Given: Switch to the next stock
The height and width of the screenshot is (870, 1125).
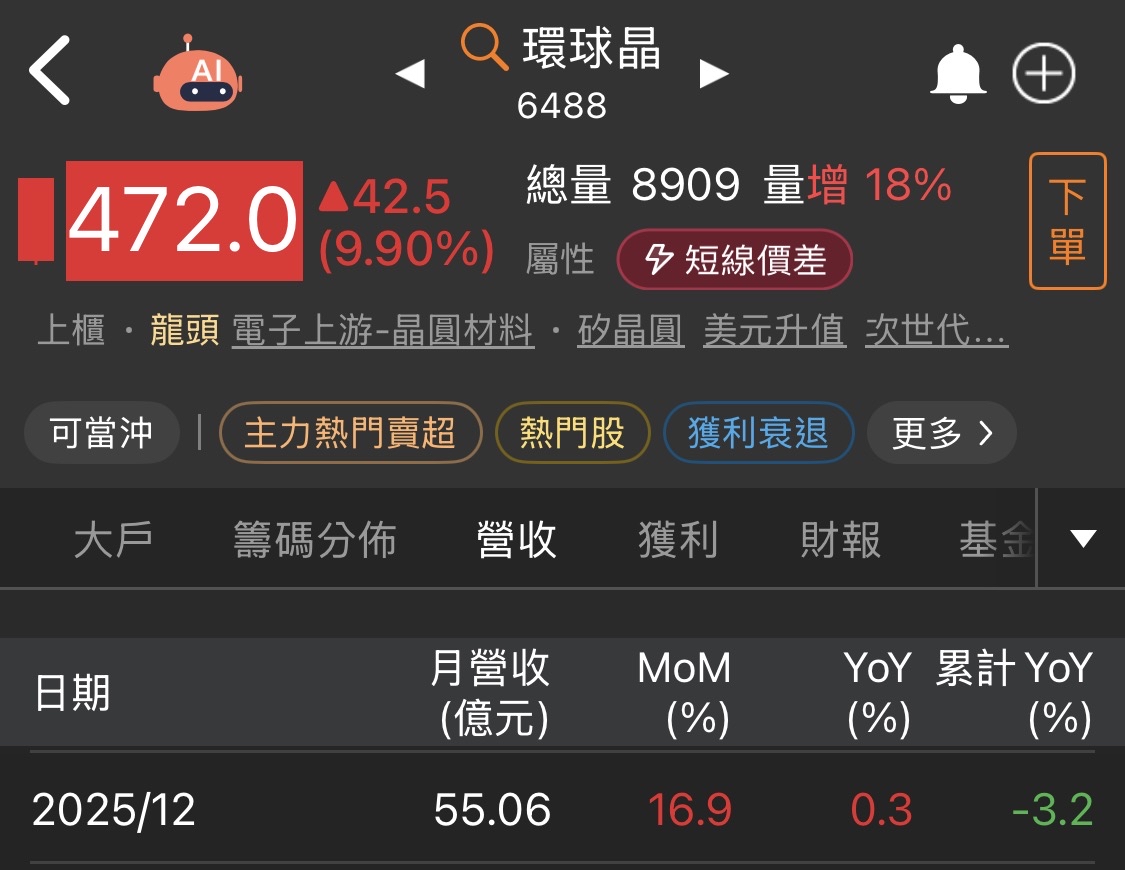Looking at the screenshot, I should [x=713, y=74].
